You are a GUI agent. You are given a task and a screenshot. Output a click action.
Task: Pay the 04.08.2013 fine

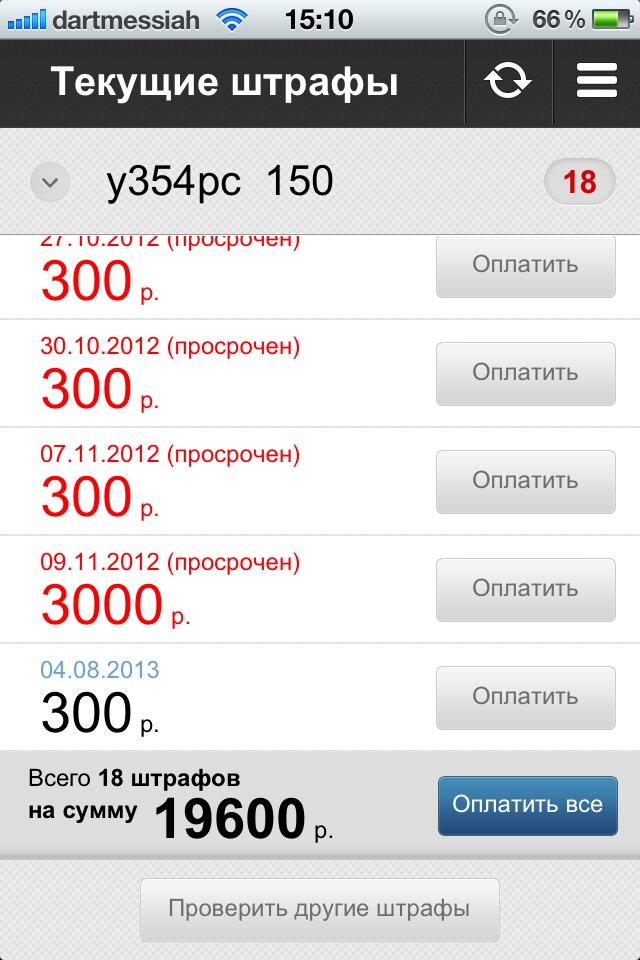click(525, 697)
